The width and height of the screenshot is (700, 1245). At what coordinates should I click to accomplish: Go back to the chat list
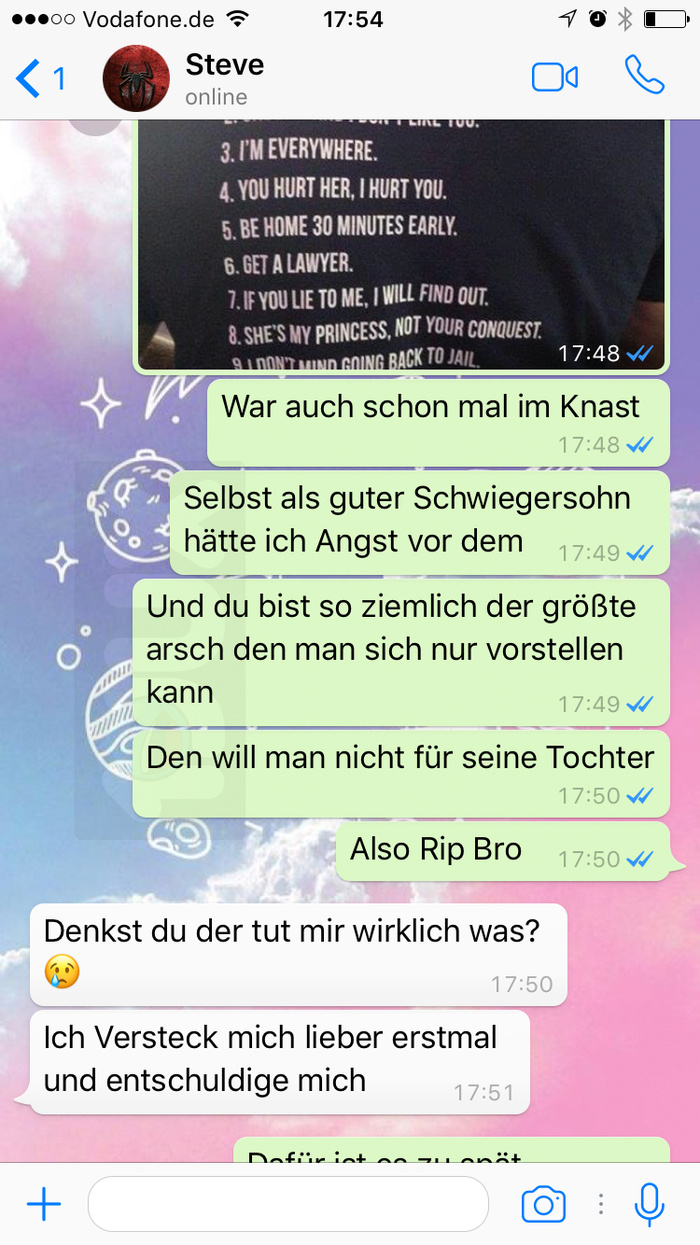pyautogui.click(x=38, y=78)
